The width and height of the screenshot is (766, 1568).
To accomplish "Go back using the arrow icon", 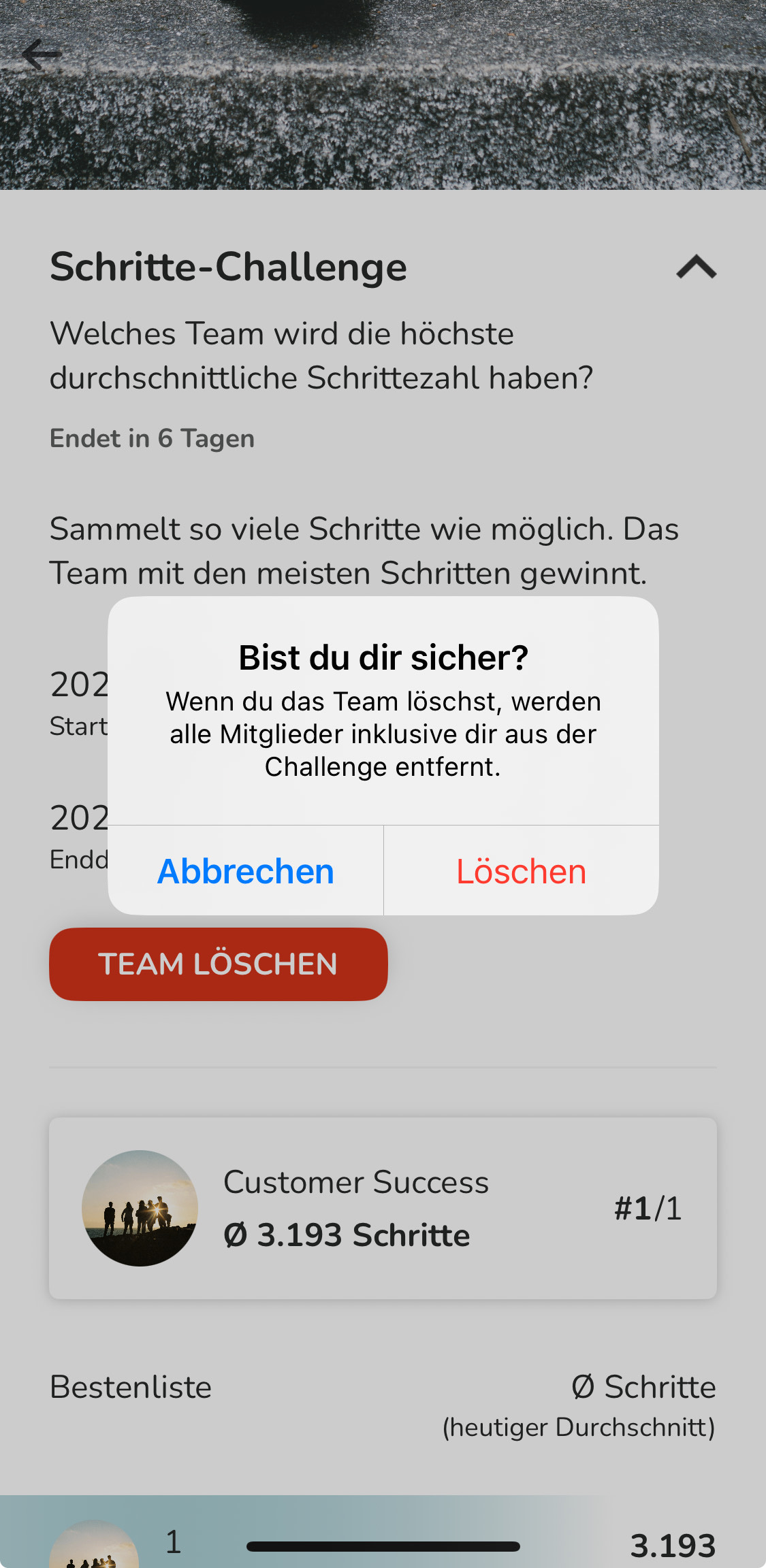I will coord(42,54).
